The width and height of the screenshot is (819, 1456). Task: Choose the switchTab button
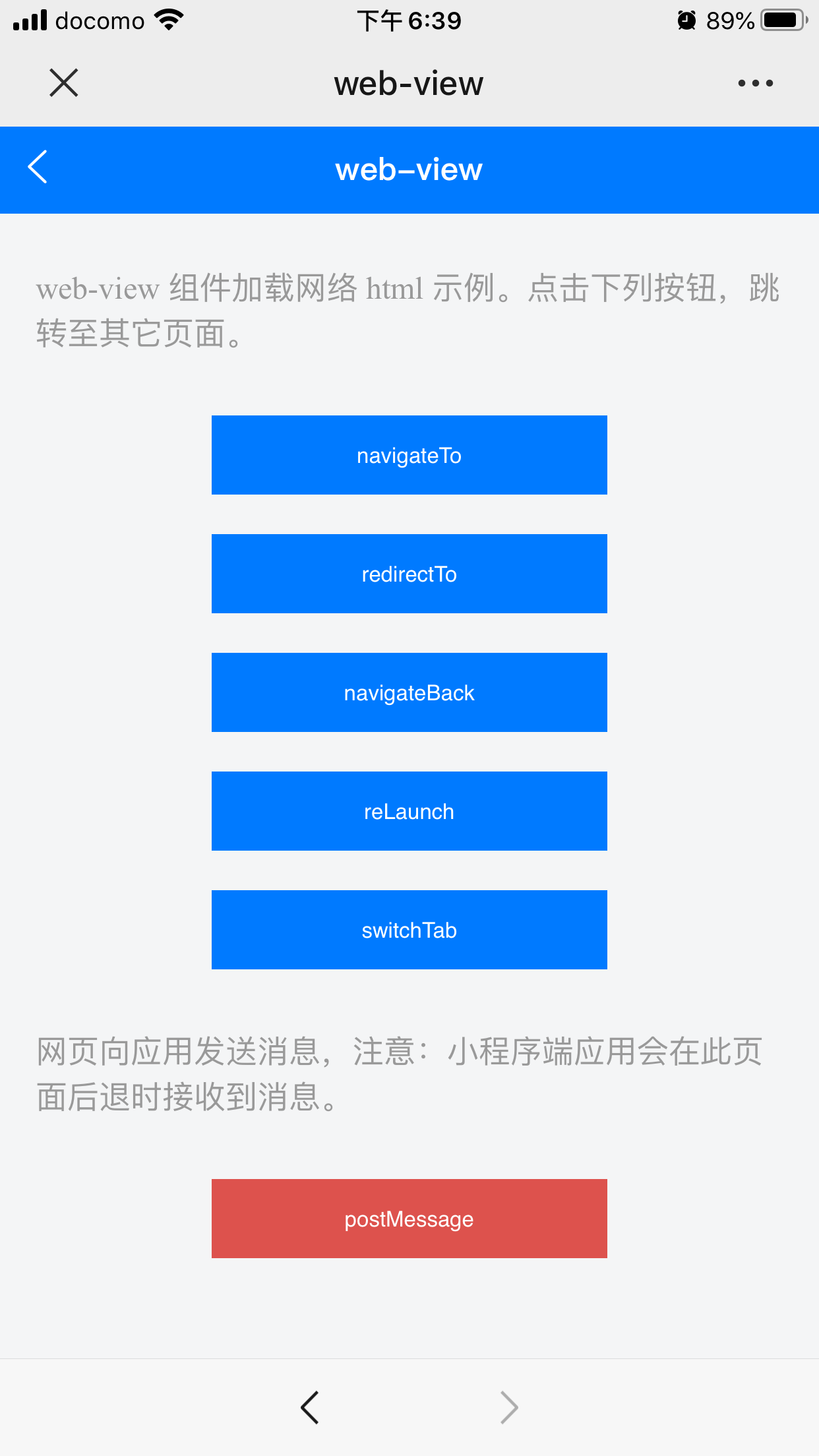(409, 930)
